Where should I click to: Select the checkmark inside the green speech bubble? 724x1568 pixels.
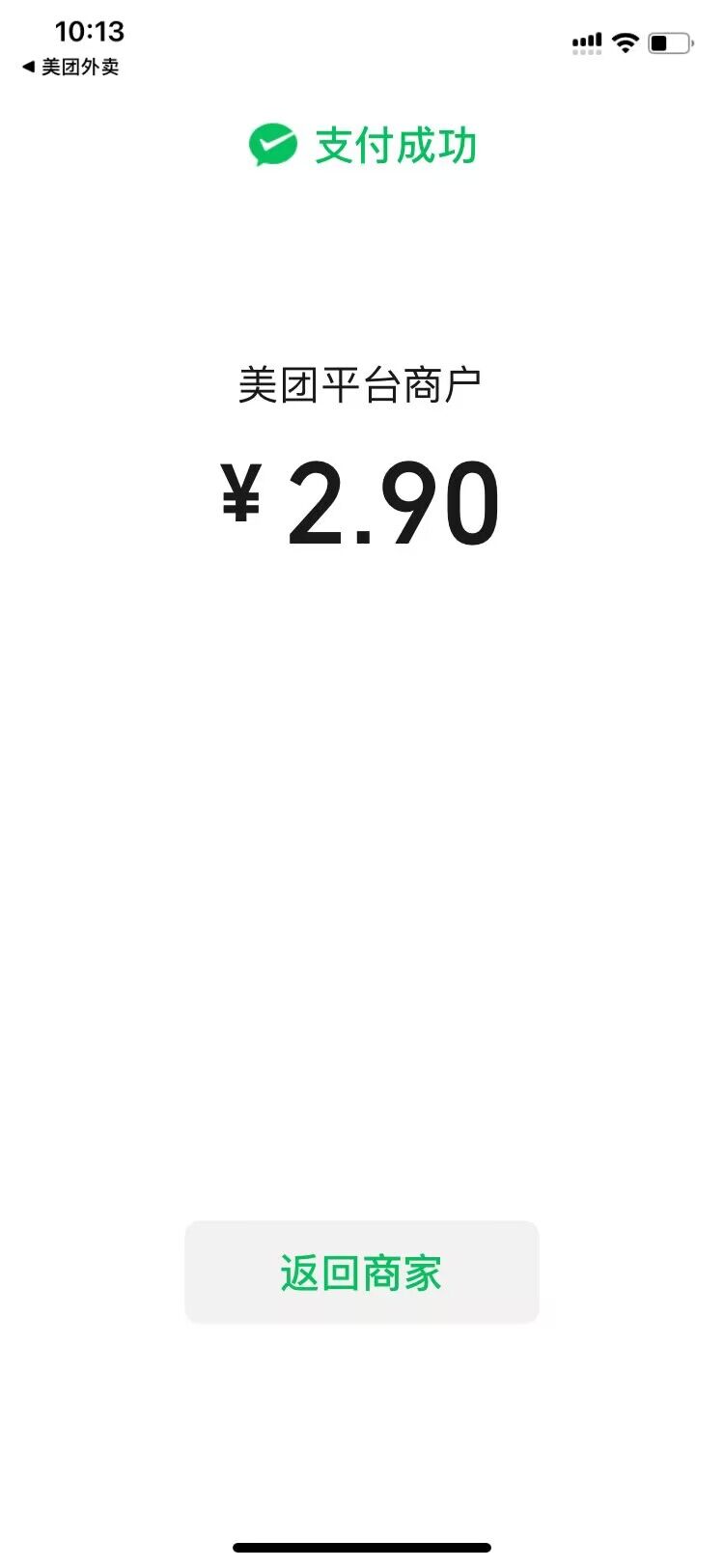[x=273, y=145]
